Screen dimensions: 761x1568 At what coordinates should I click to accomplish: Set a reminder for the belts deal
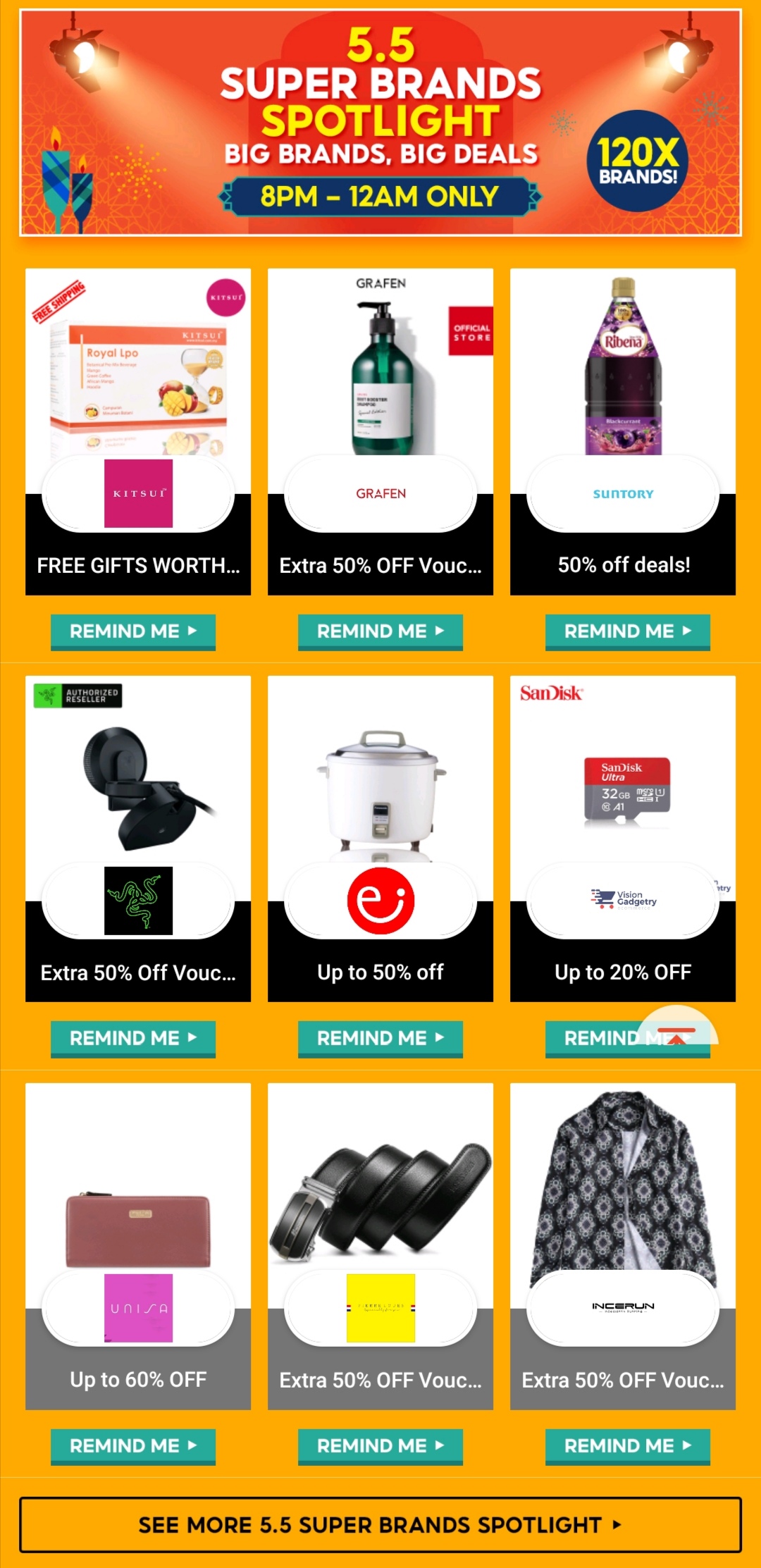[380, 1446]
